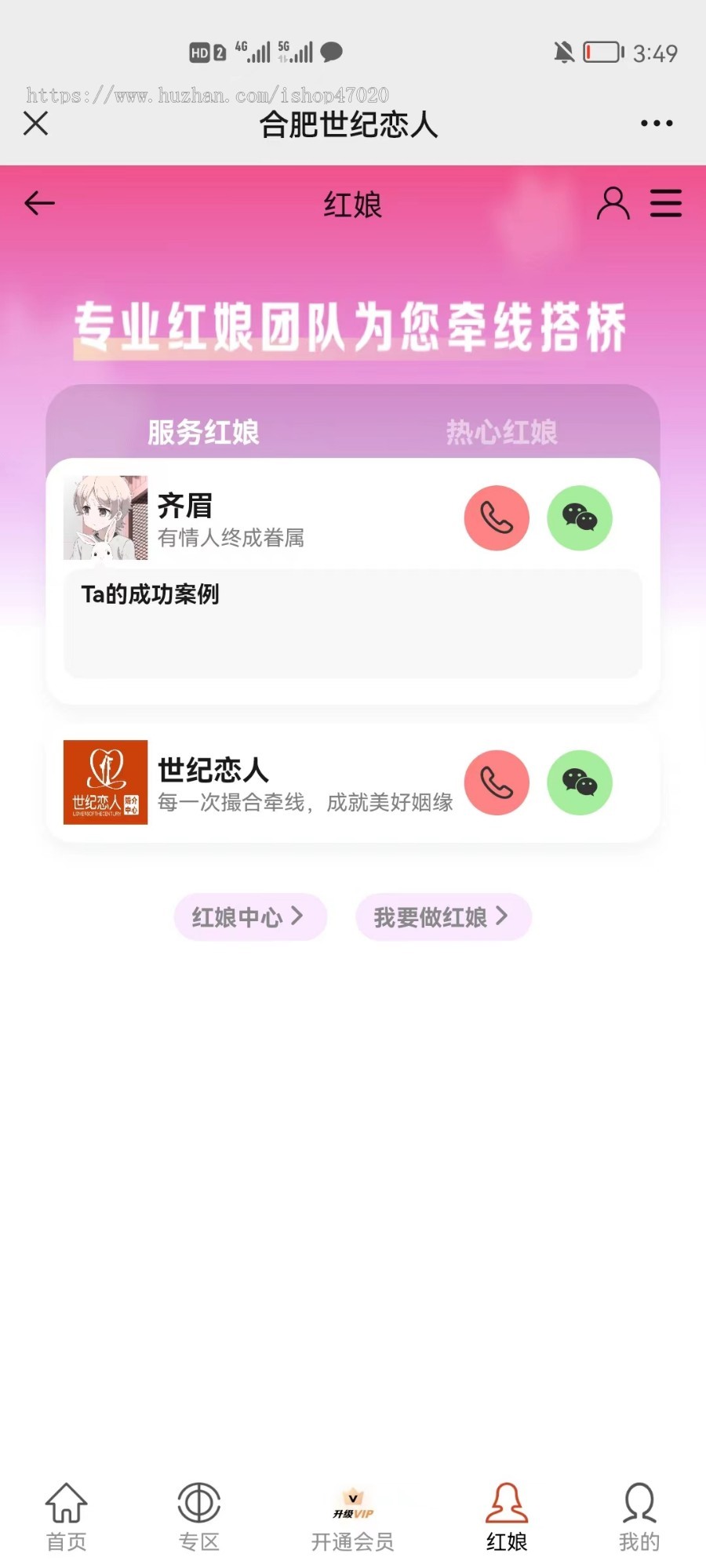This screenshot has width=706, height=1568.
Task: Close the 合肥世纪恋人 web page
Action: point(36,123)
